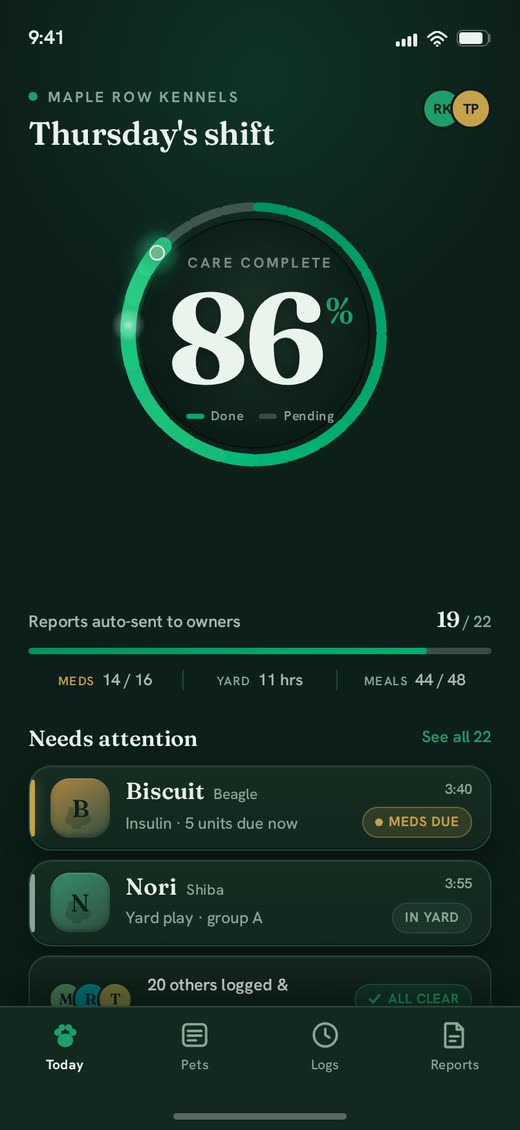Open the RK staff avatar
The image size is (520, 1130).
pos(439,109)
